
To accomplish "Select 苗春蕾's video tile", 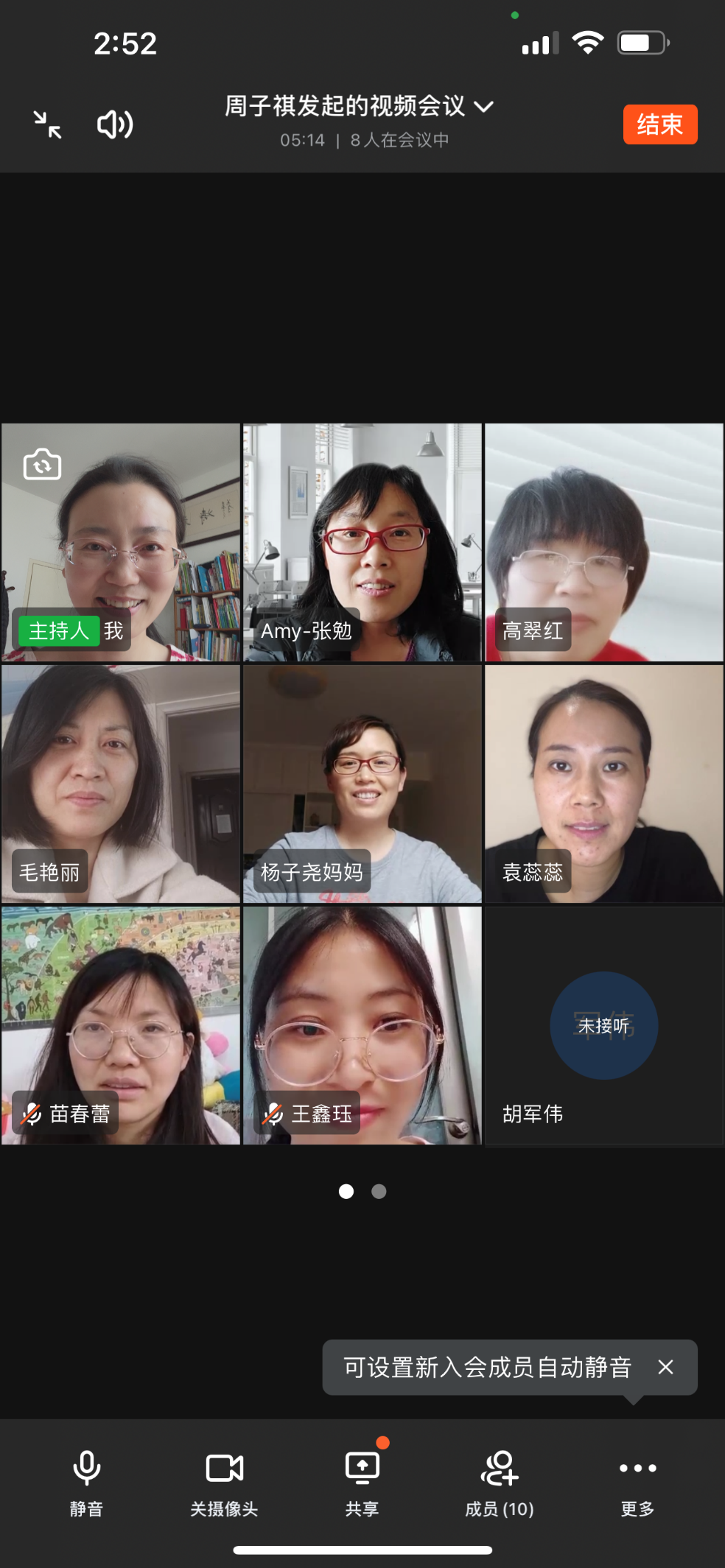I will coord(121,1025).
